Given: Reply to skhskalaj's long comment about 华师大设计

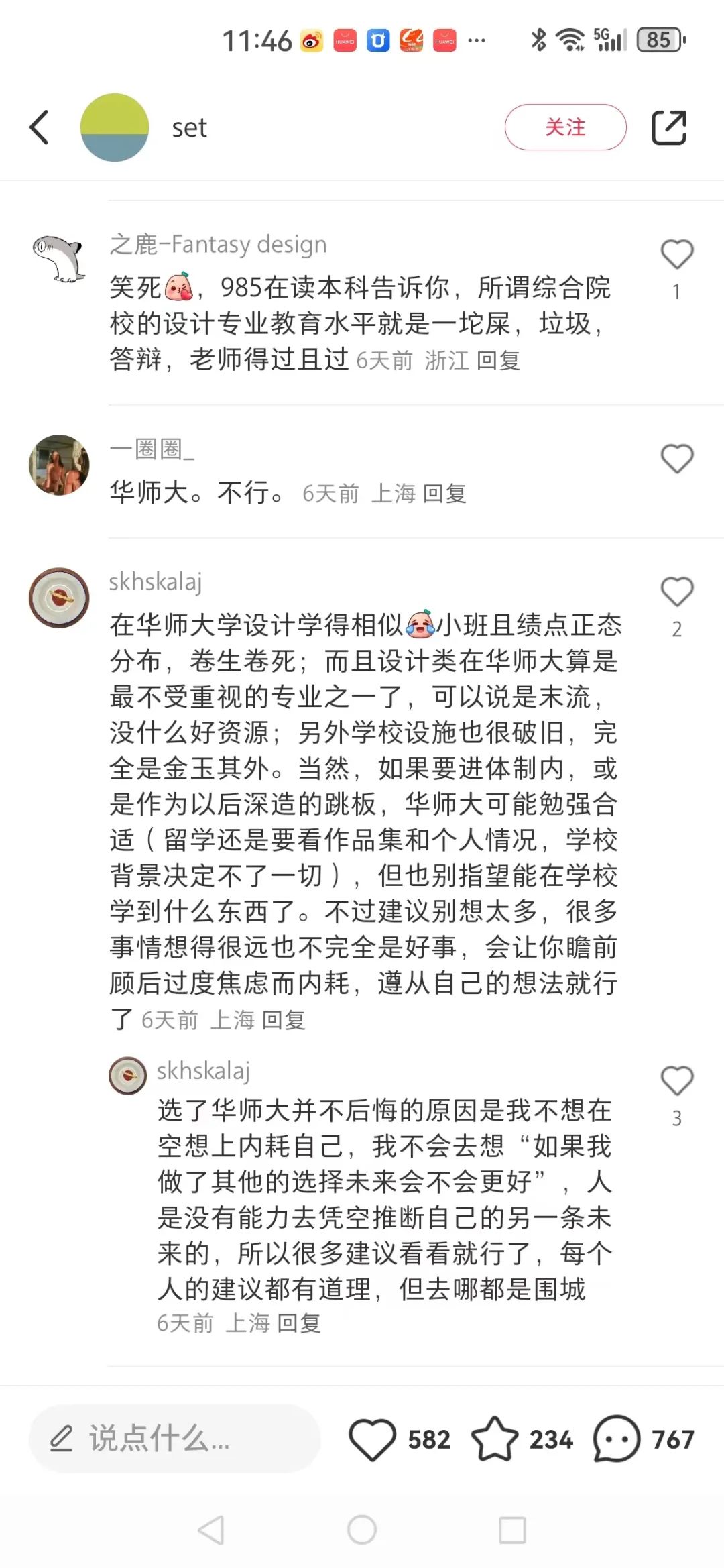Looking at the screenshot, I should [x=284, y=1020].
